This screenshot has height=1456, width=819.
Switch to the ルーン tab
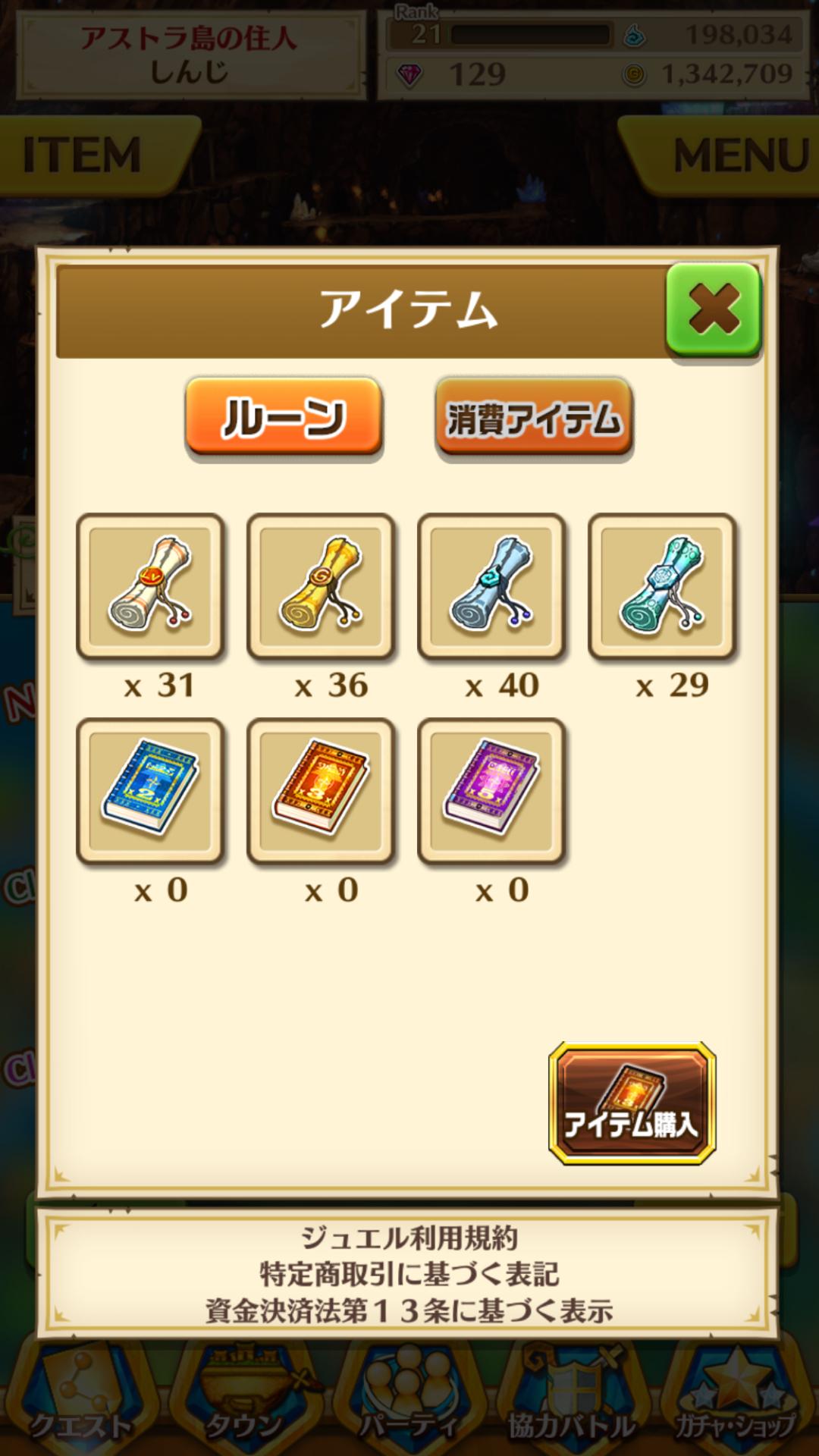click(x=284, y=417)
